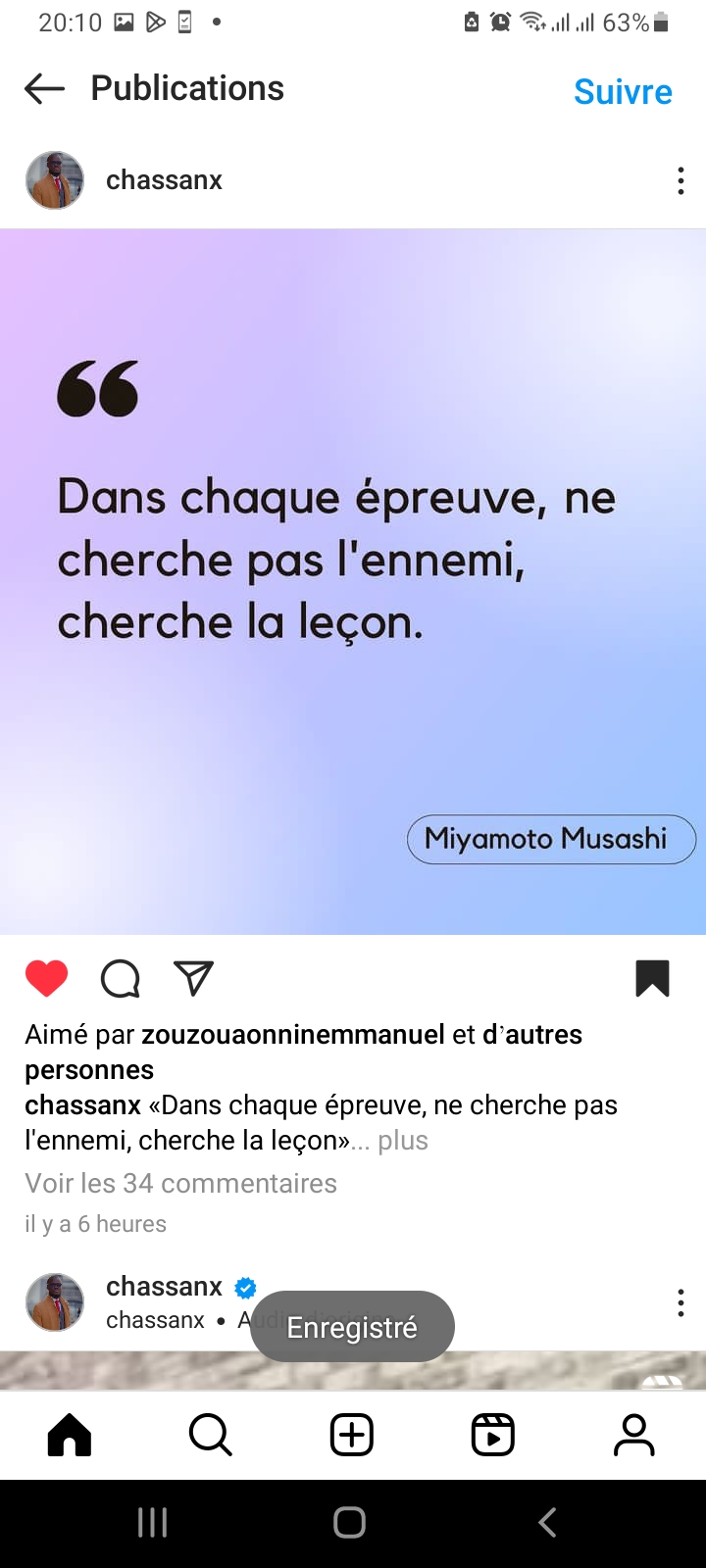This screenshot has width=706, height=1568.
Task: Tap the system recent apps button
Action: click(x=153, y=1523)
